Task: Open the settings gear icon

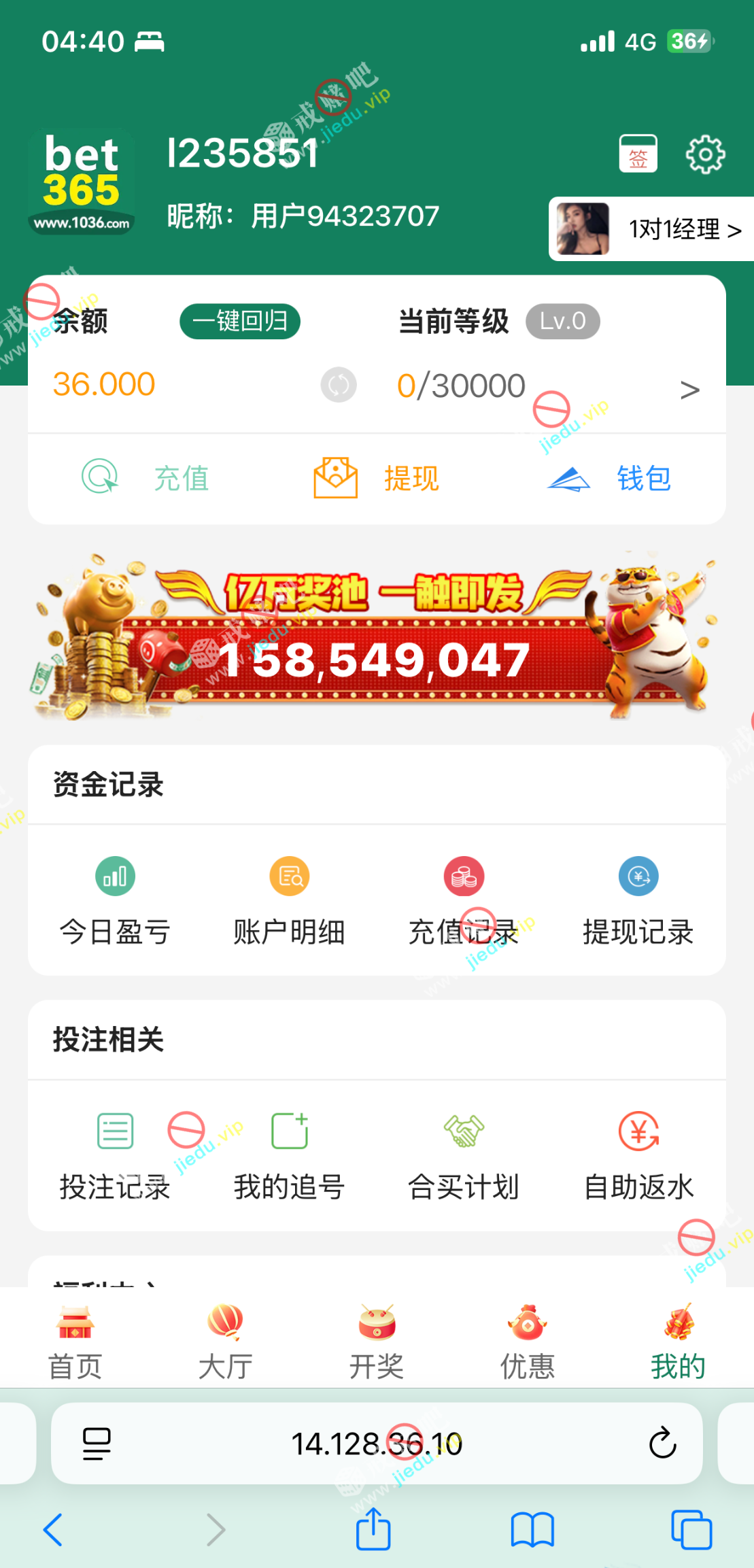Action: click(705, 154)
